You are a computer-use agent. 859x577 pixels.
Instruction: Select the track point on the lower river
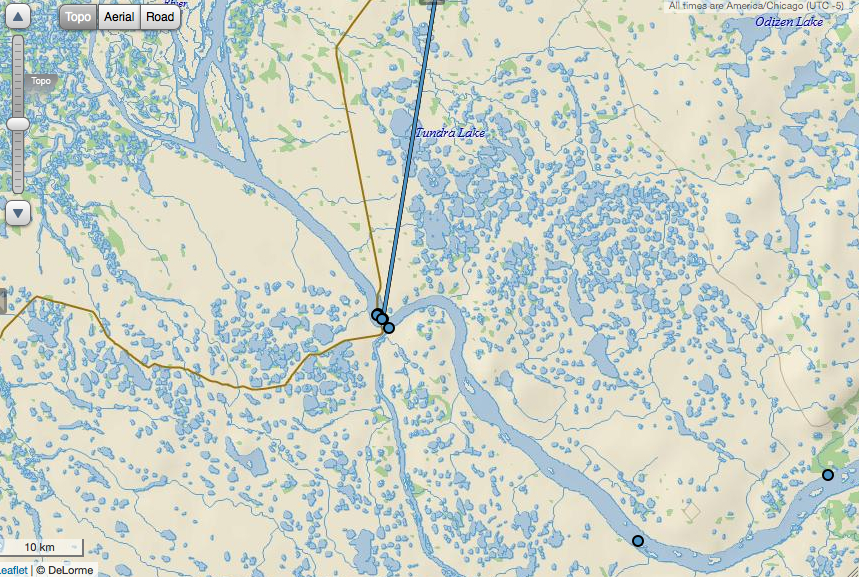[638, 541]
